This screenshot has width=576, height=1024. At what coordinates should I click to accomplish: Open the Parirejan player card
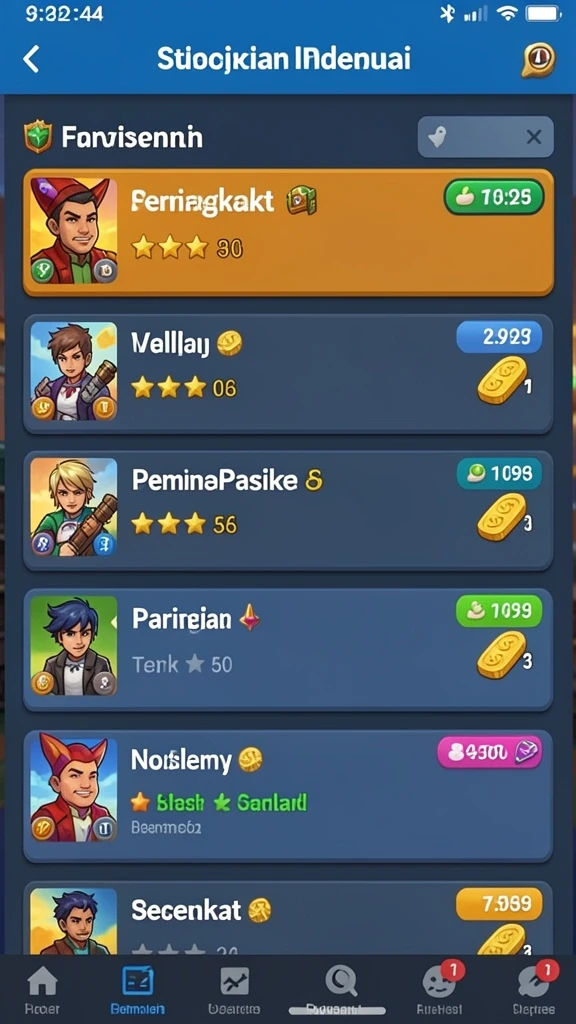click(x=288, y=650)
